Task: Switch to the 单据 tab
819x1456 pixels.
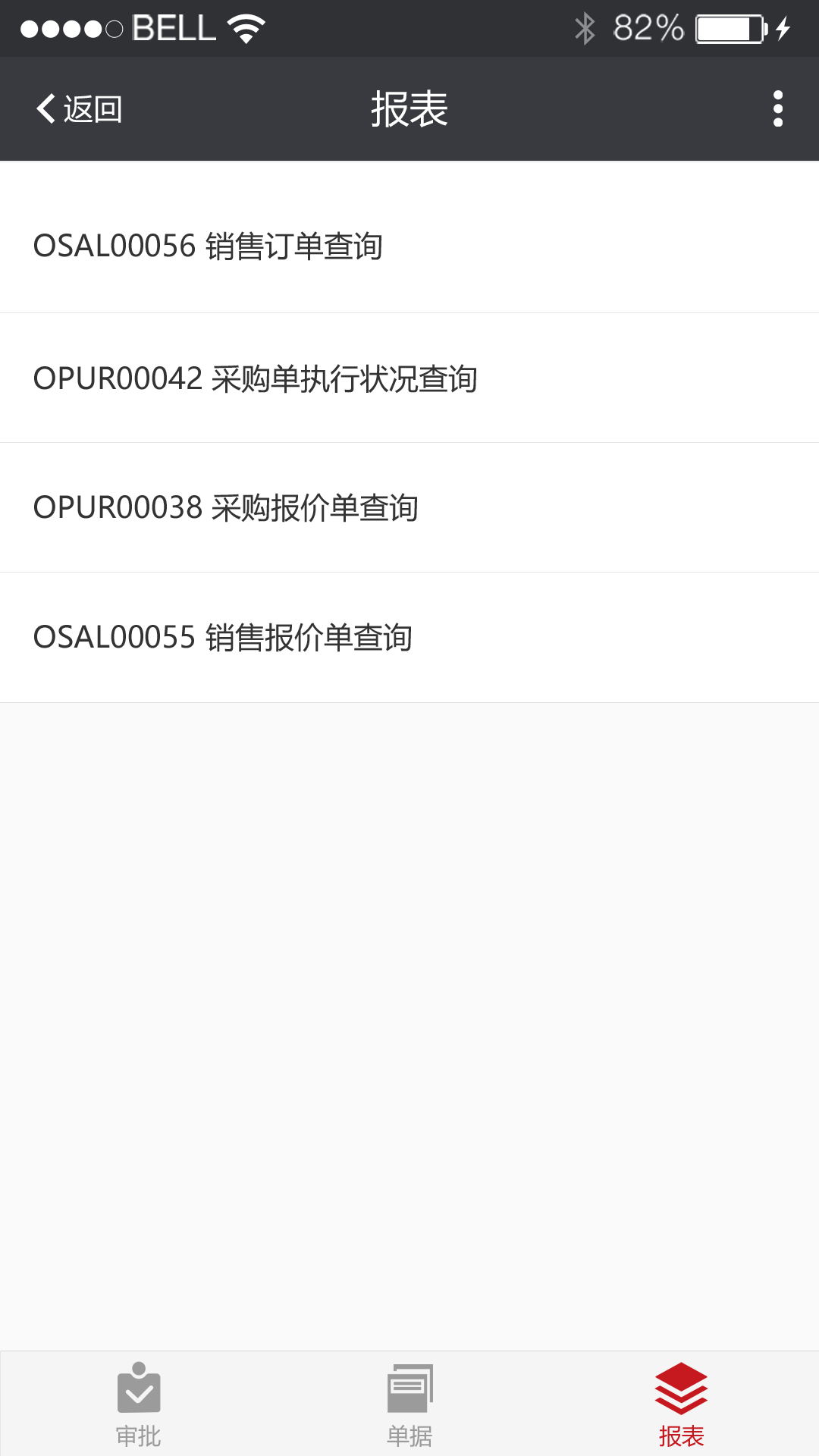Action: pos(409,1405)
